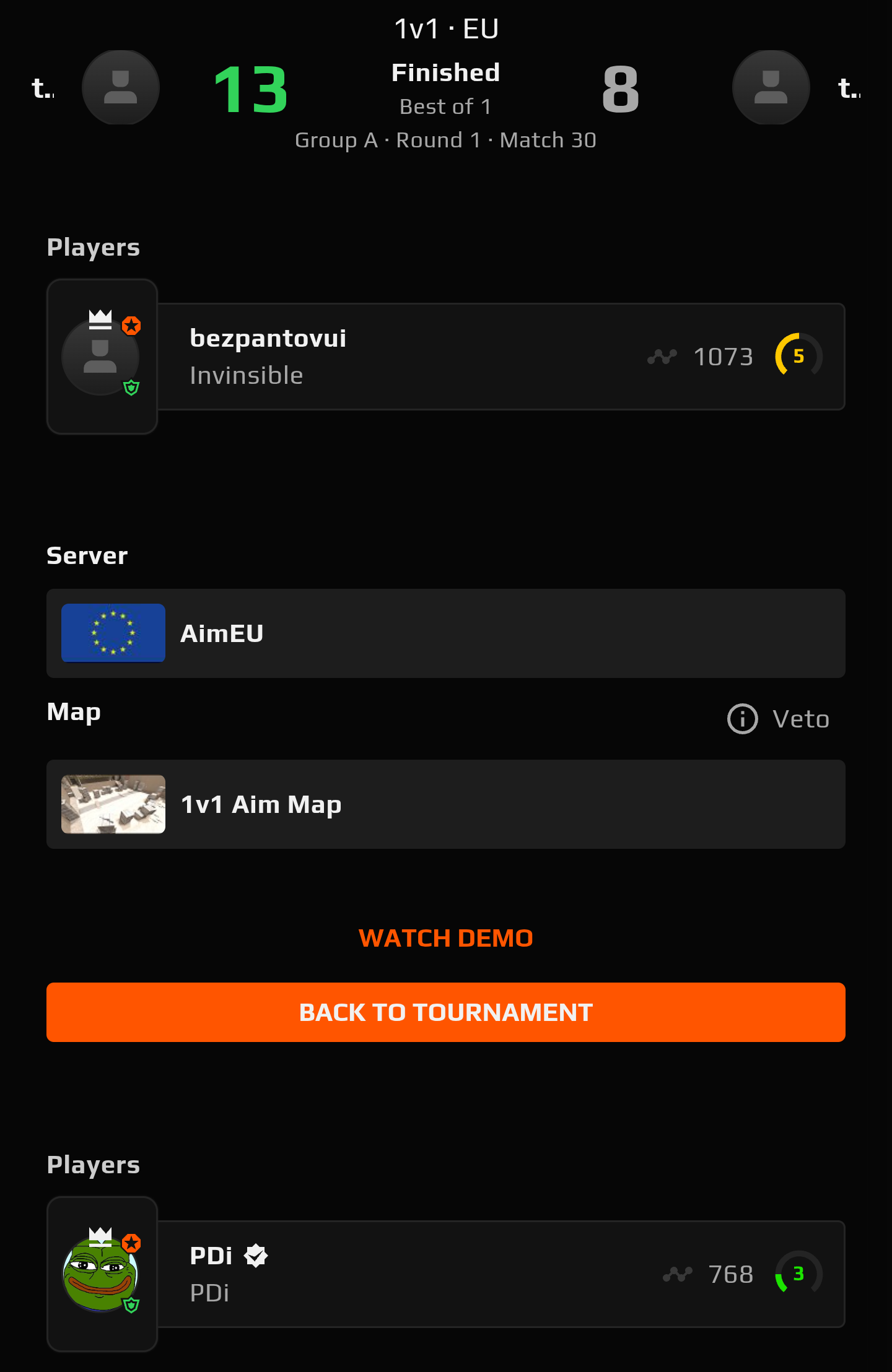Open bezpantovui's player profile row
Screen dimensions: 892x1372
click(x=446, y=357)
